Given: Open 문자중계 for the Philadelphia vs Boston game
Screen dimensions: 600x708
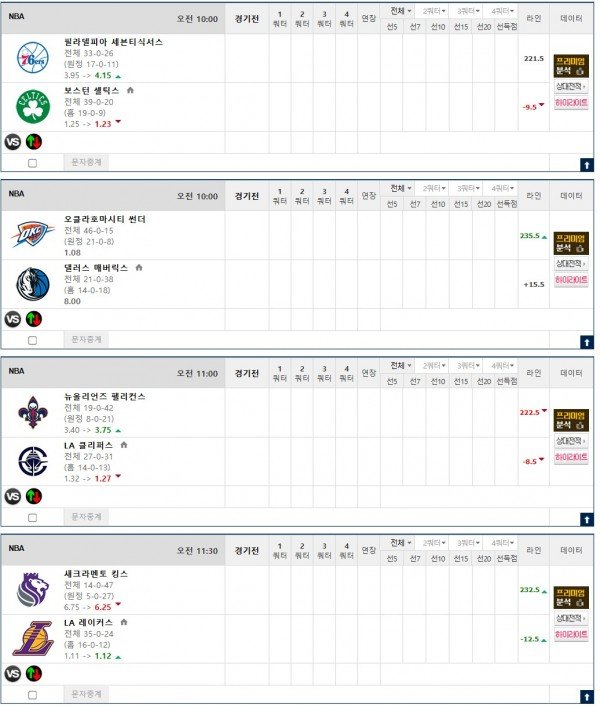Looking at the screenshot, I should pos(87,162).
